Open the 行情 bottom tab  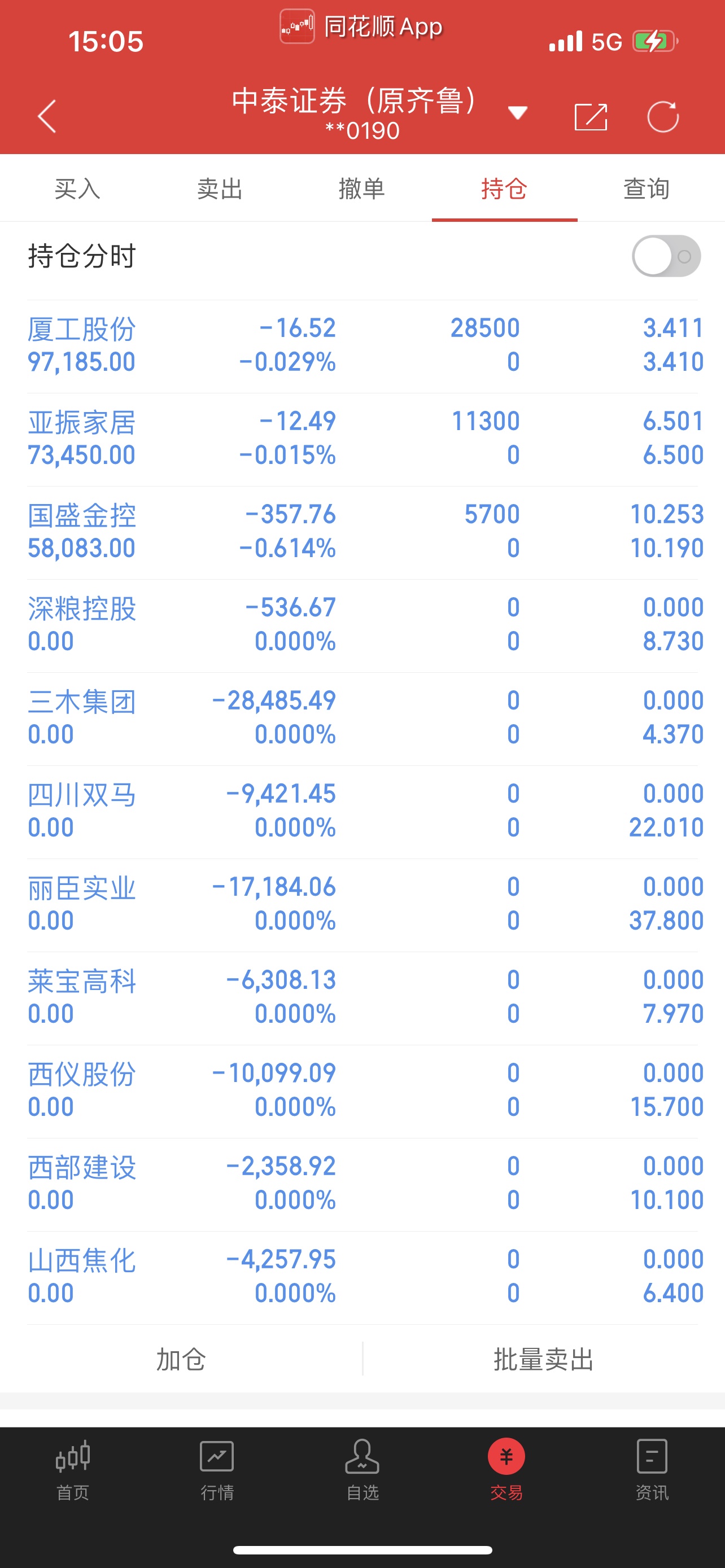(x=217, y=1469)
